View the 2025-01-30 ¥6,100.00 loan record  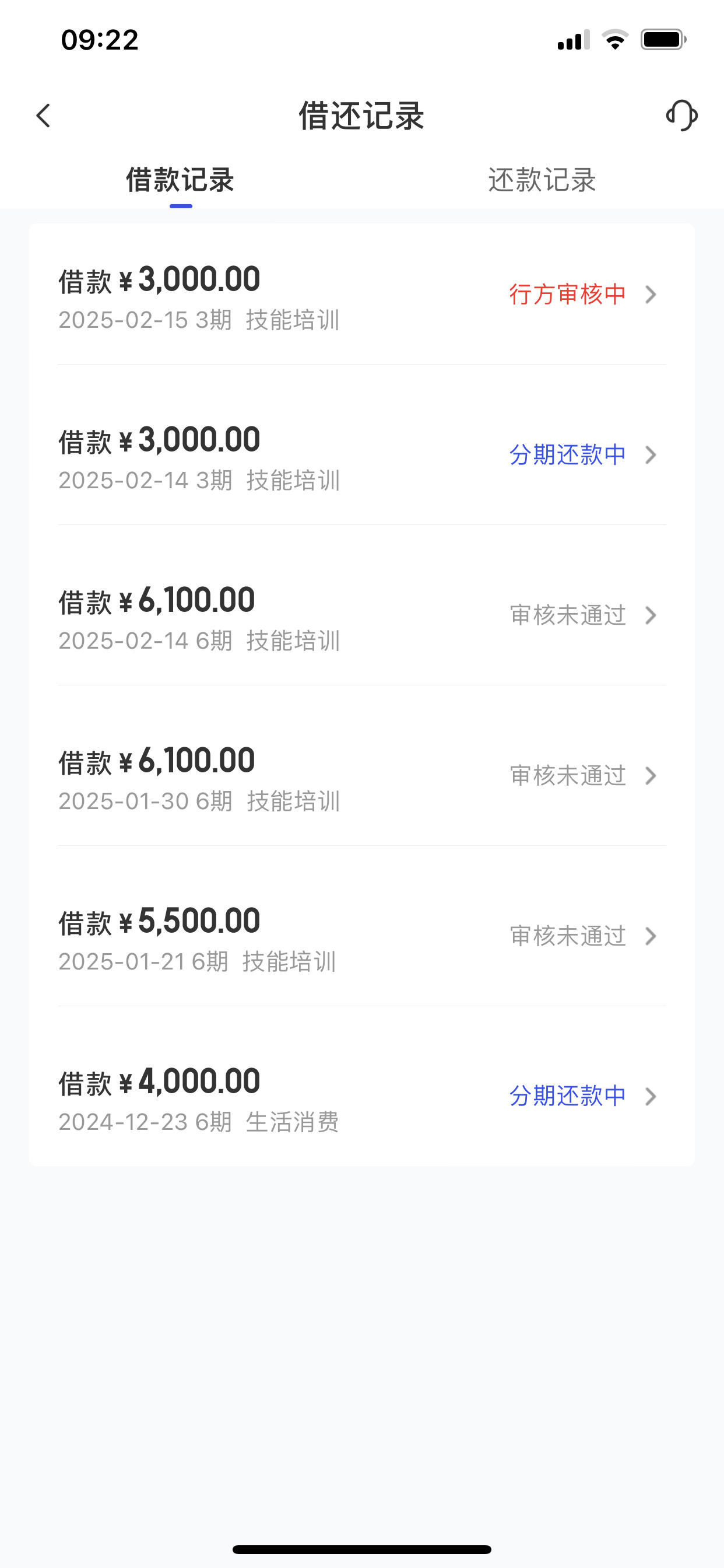[362, 775]
